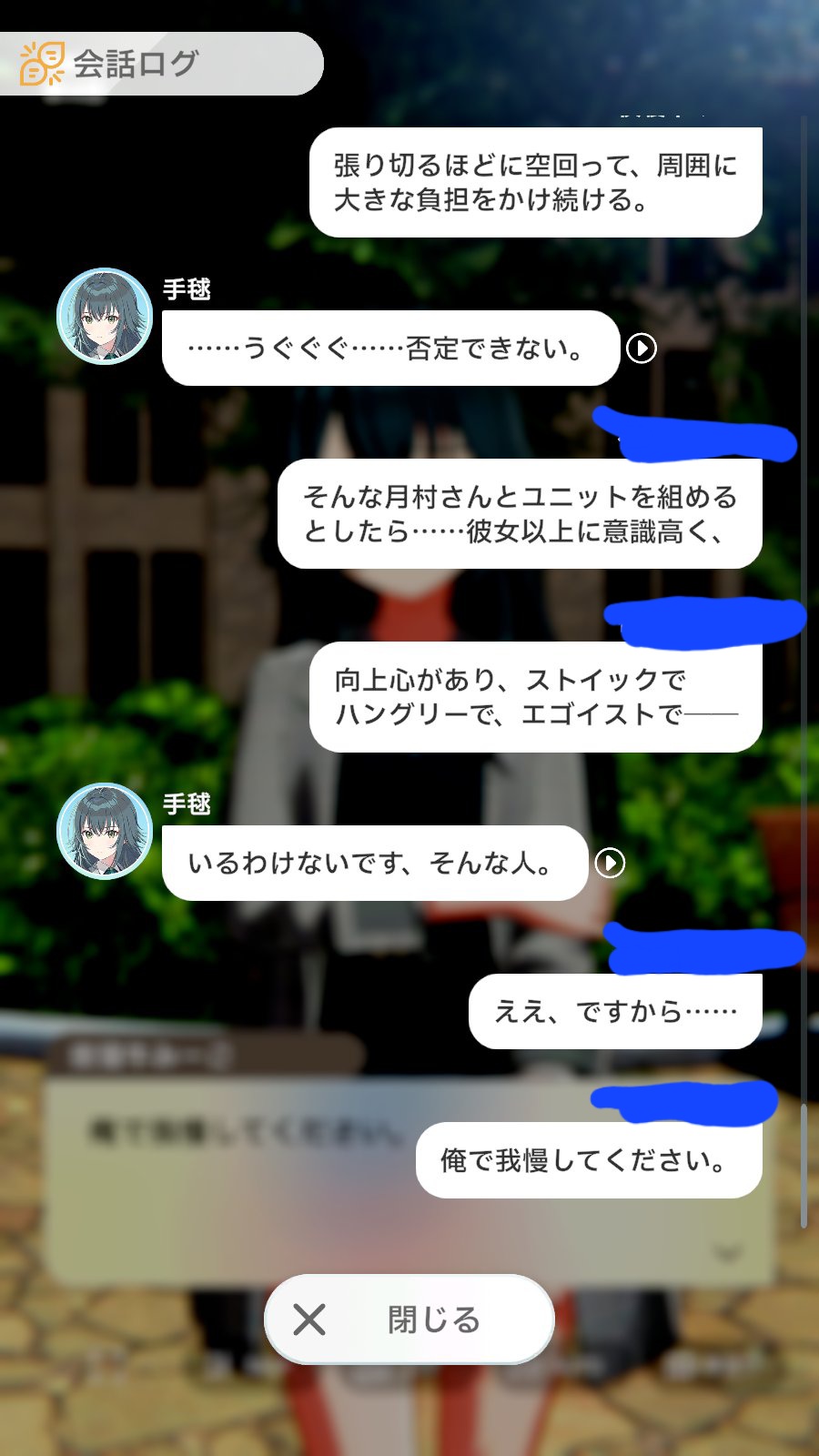
Task: Replay voice for 「……うぐぐぐ……否定できない。」
Action: (642, 348)
